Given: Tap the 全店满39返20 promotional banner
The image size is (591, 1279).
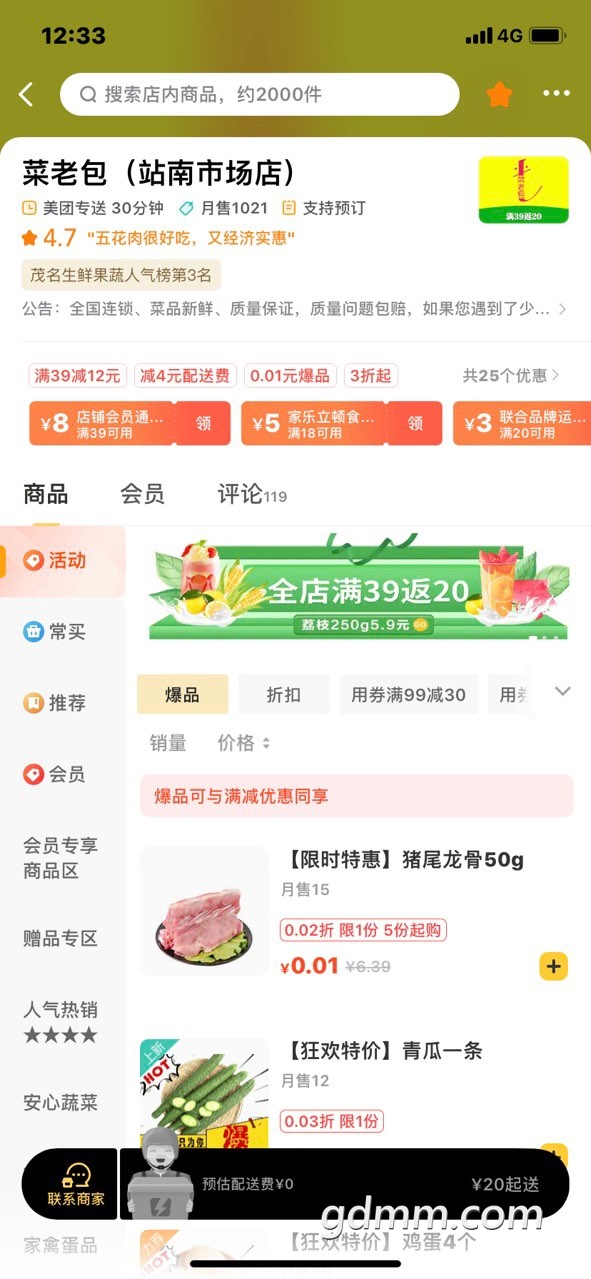Looking at the screenshot, I should (x=357, y=588).
